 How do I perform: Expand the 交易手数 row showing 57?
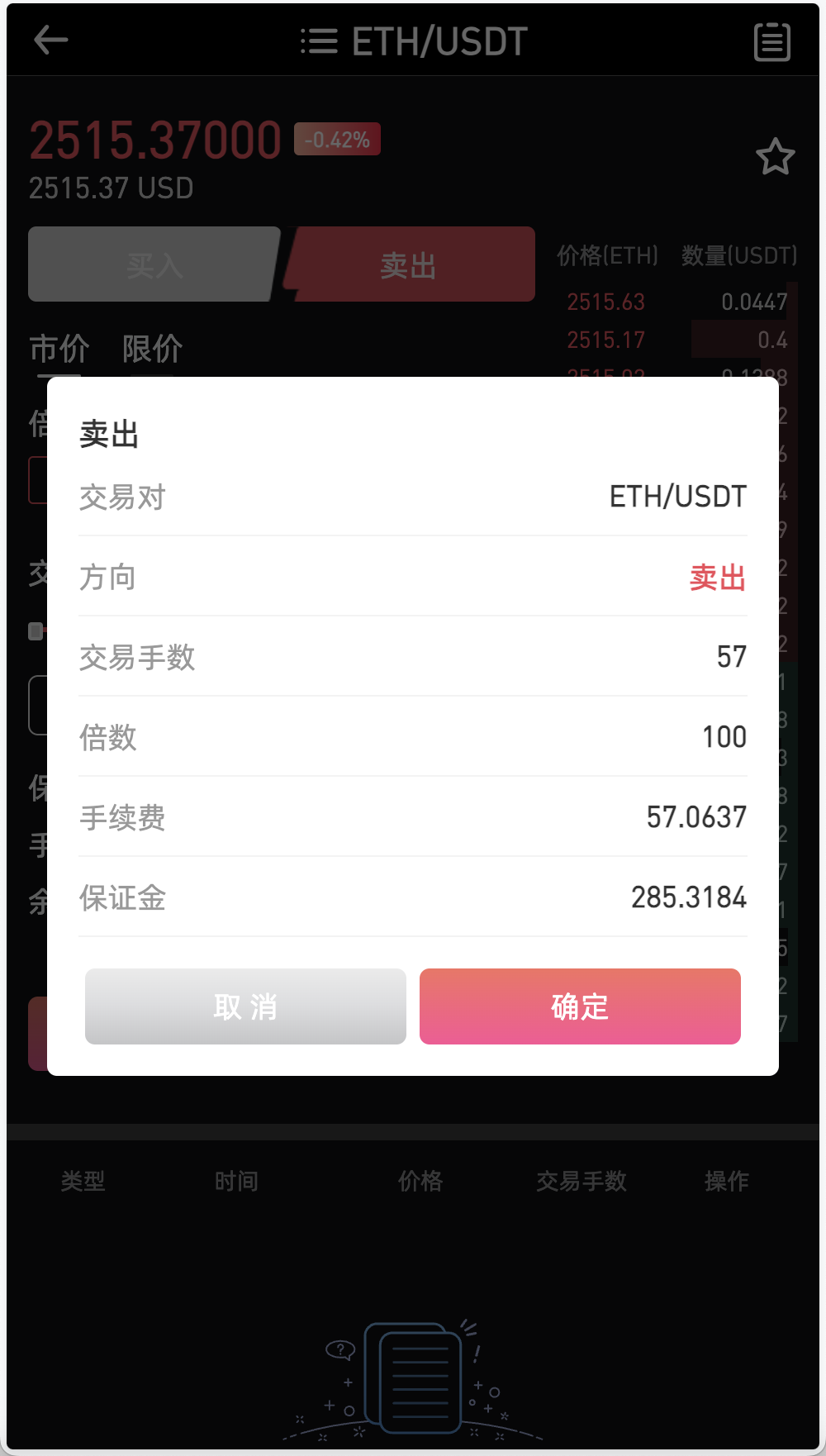(413, 656)
